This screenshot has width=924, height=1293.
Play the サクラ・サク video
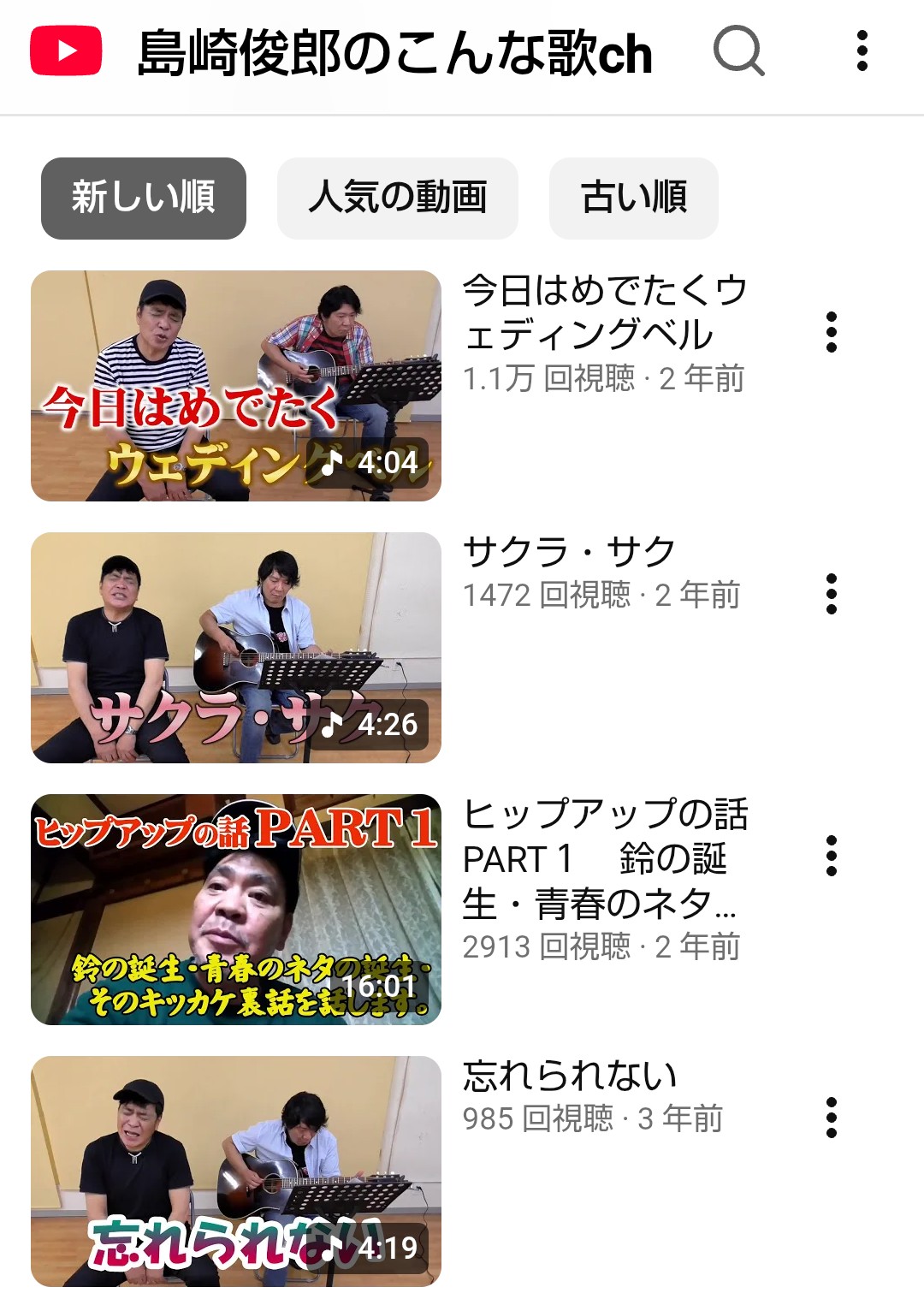pyautogui.click(x=236, y=648)
